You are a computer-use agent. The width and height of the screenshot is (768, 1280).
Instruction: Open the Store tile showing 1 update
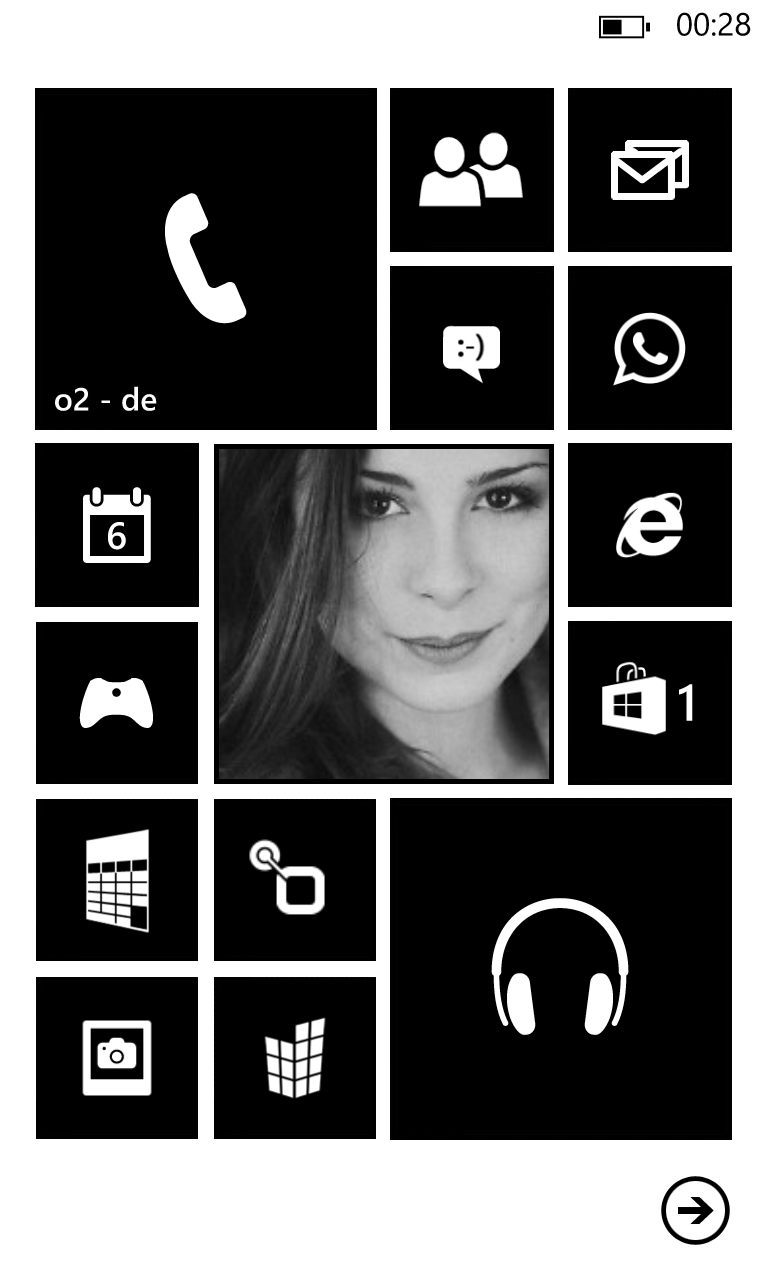[x=650, y=703]
